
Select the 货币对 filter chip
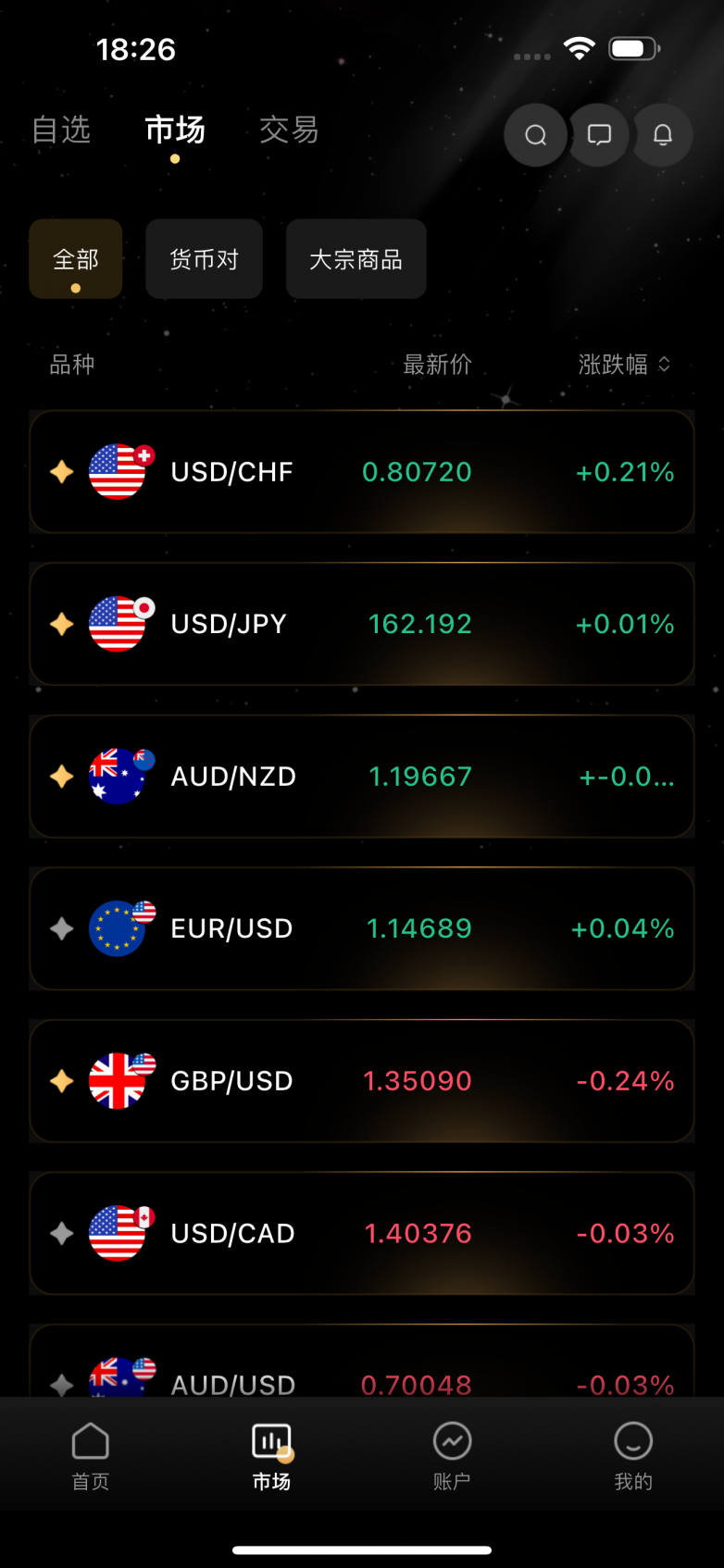(205, 259)
